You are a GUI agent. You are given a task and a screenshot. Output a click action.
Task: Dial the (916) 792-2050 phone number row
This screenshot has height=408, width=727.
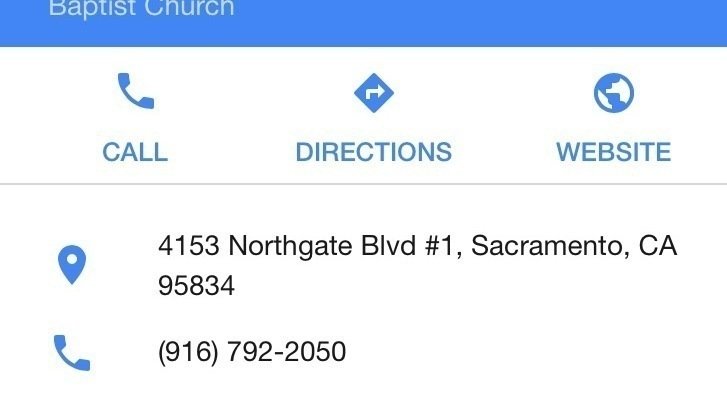pos(252,352)
